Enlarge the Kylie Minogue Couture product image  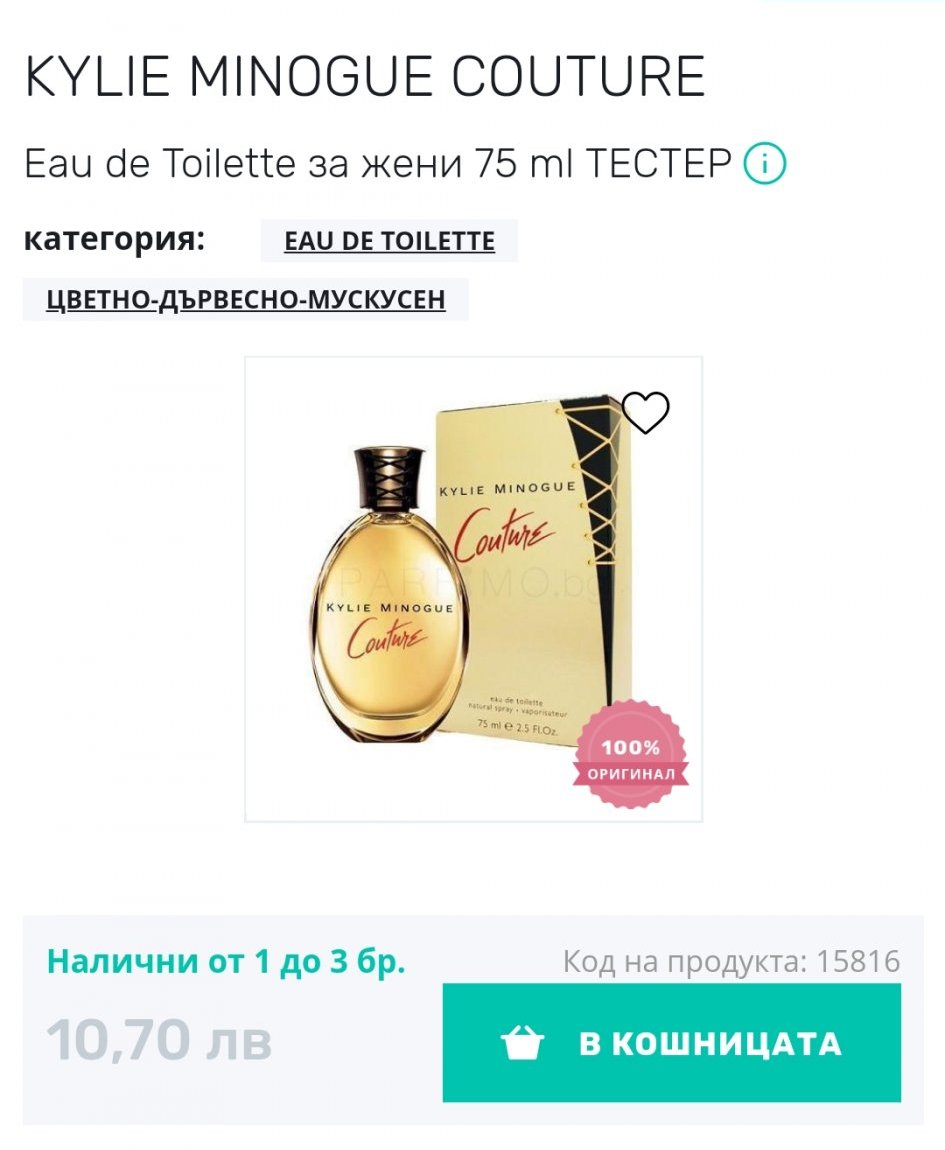(x=473, y=590)
